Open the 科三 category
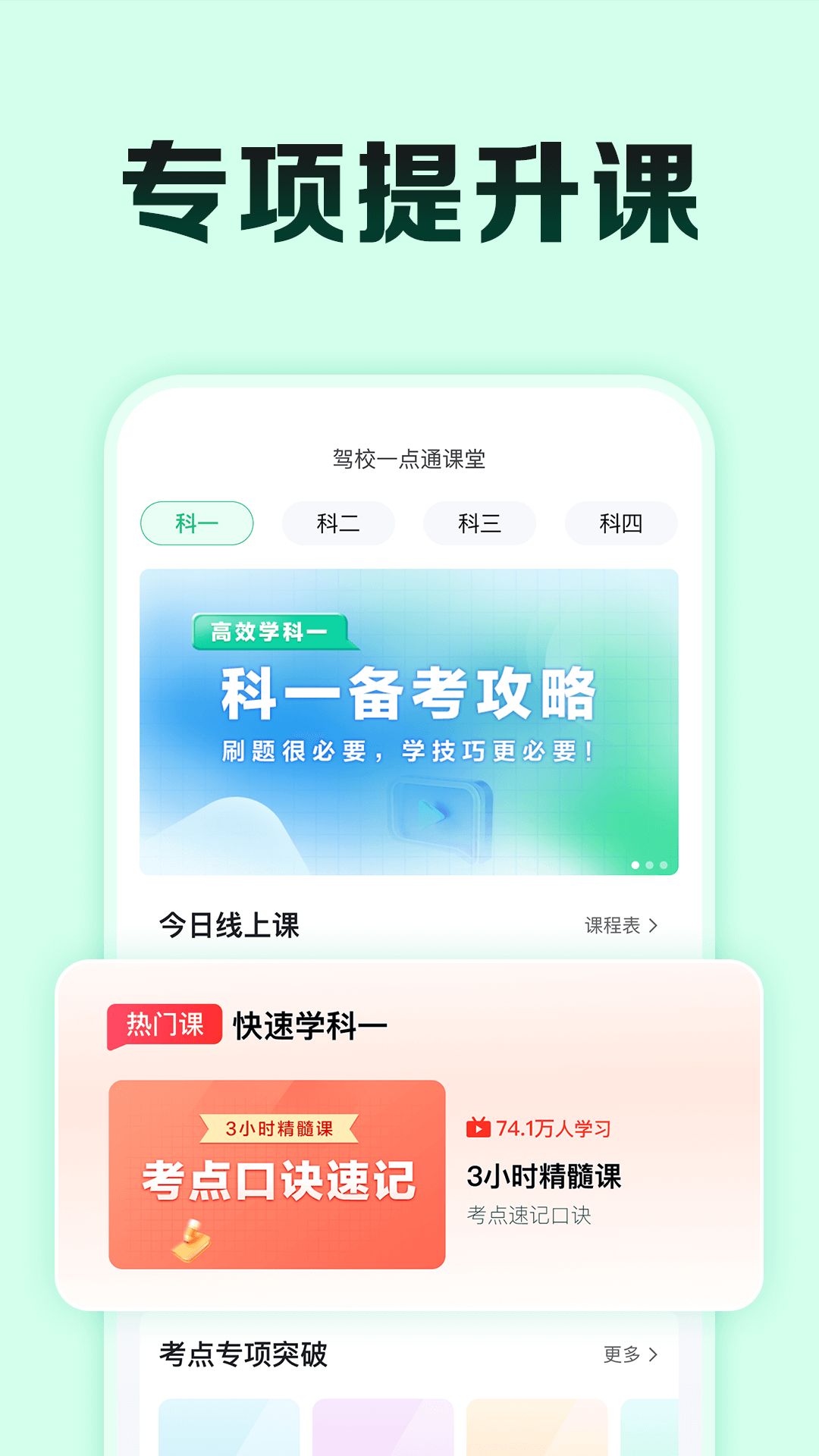 479,523
